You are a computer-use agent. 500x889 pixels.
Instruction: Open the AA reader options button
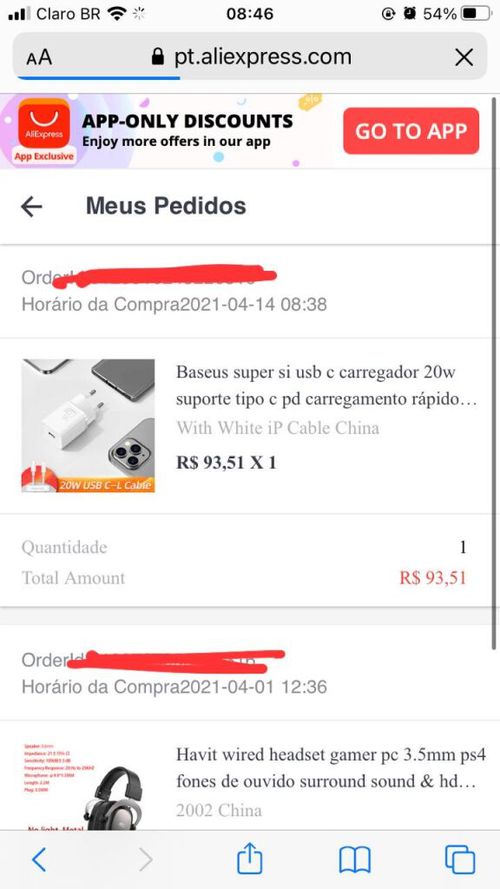tap(39, 57)
